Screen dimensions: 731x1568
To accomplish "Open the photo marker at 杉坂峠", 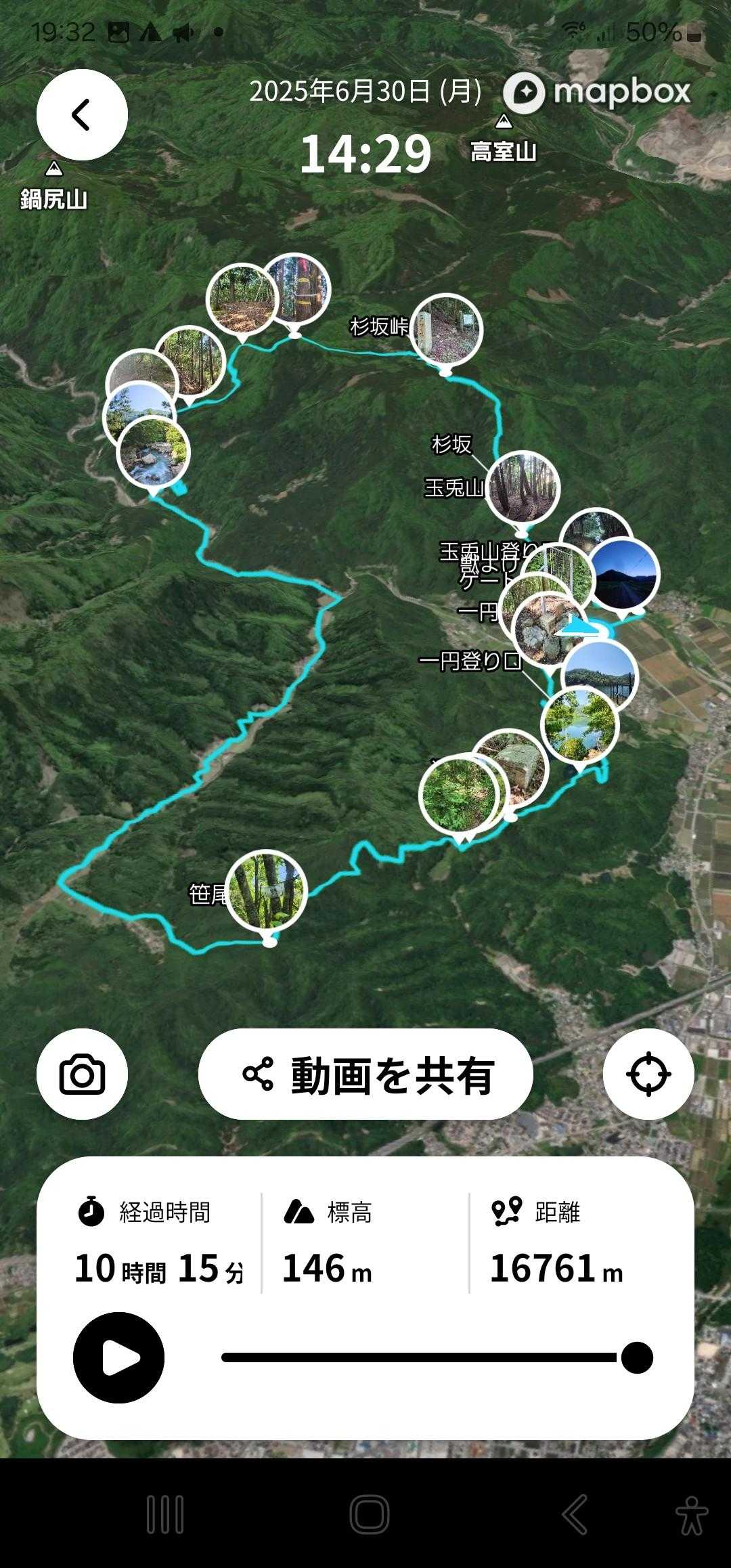I will (446, 331).
